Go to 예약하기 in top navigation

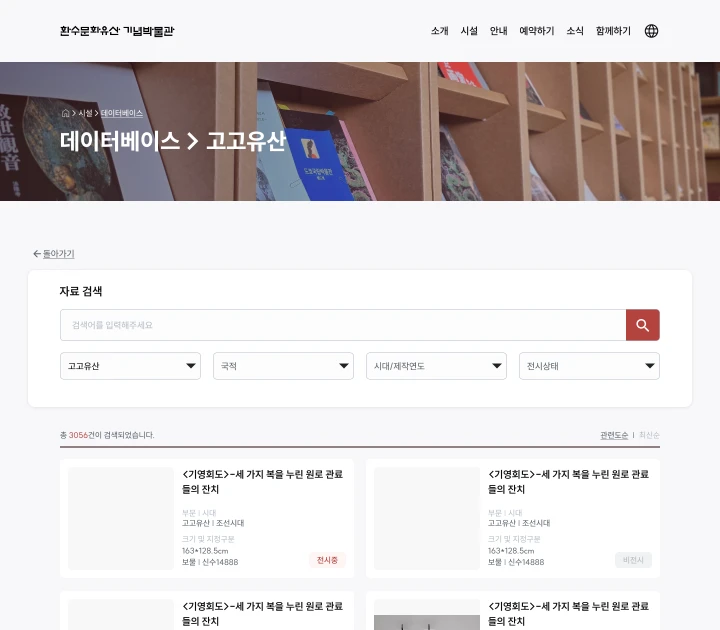(x=536, y=31)
